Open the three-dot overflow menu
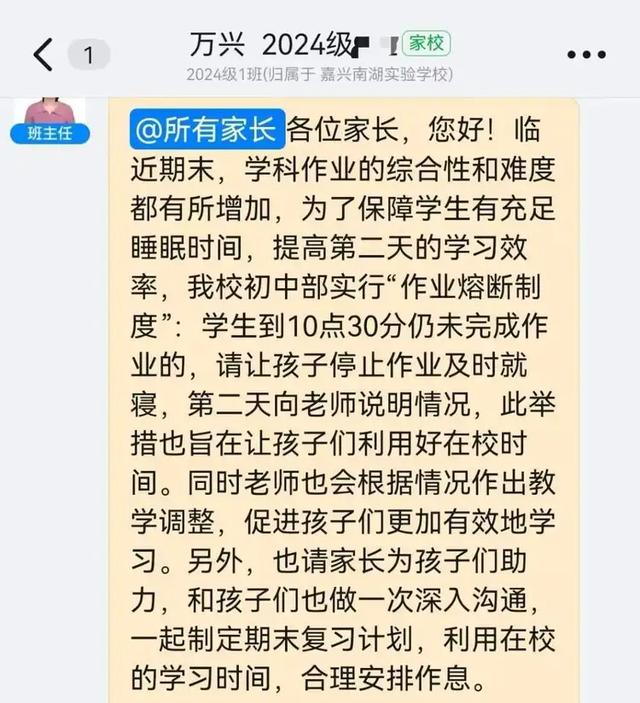640x703 pixels. pos(586,55)
